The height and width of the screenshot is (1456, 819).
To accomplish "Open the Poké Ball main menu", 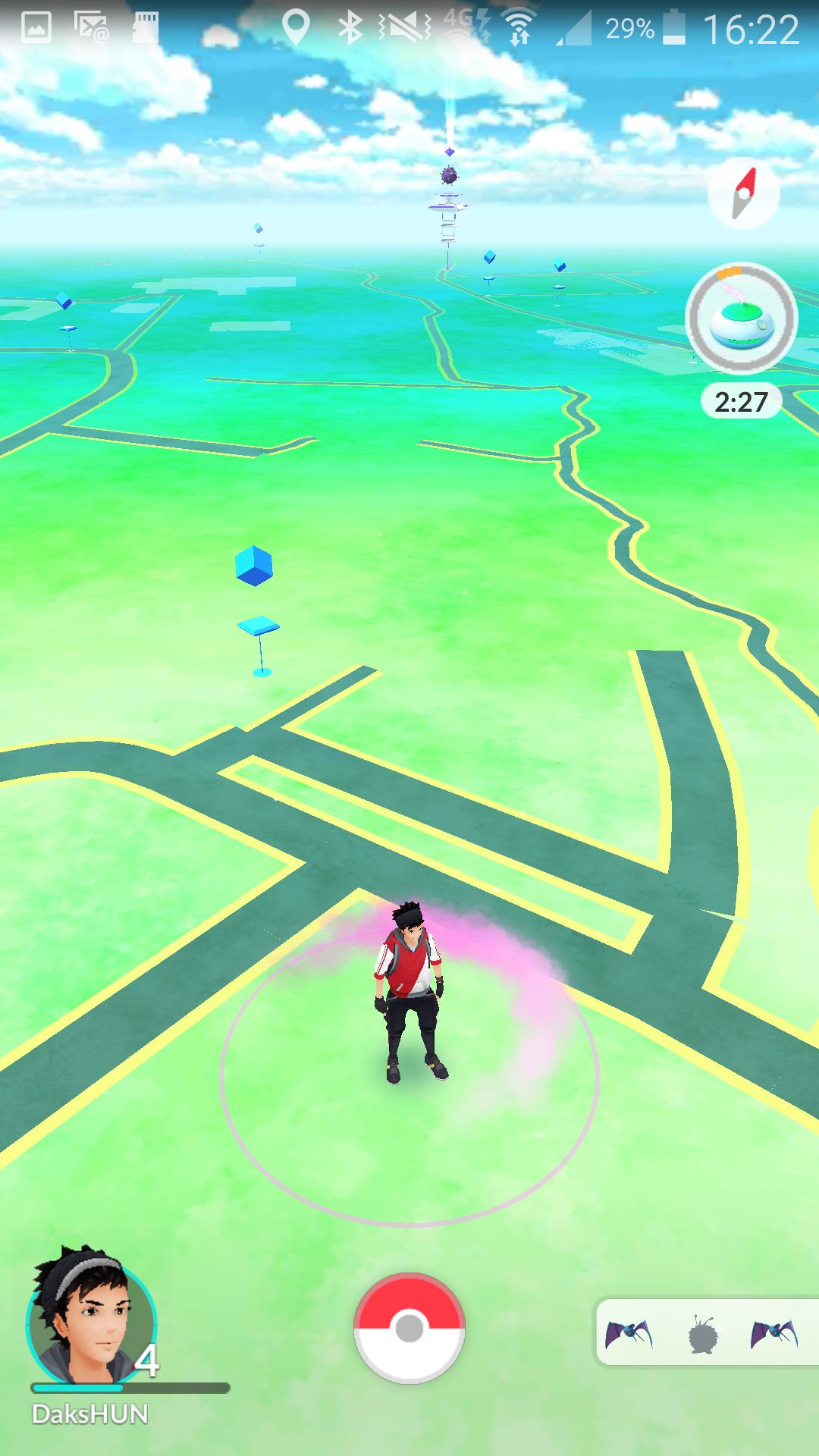I will click(x=409, y=1329).
